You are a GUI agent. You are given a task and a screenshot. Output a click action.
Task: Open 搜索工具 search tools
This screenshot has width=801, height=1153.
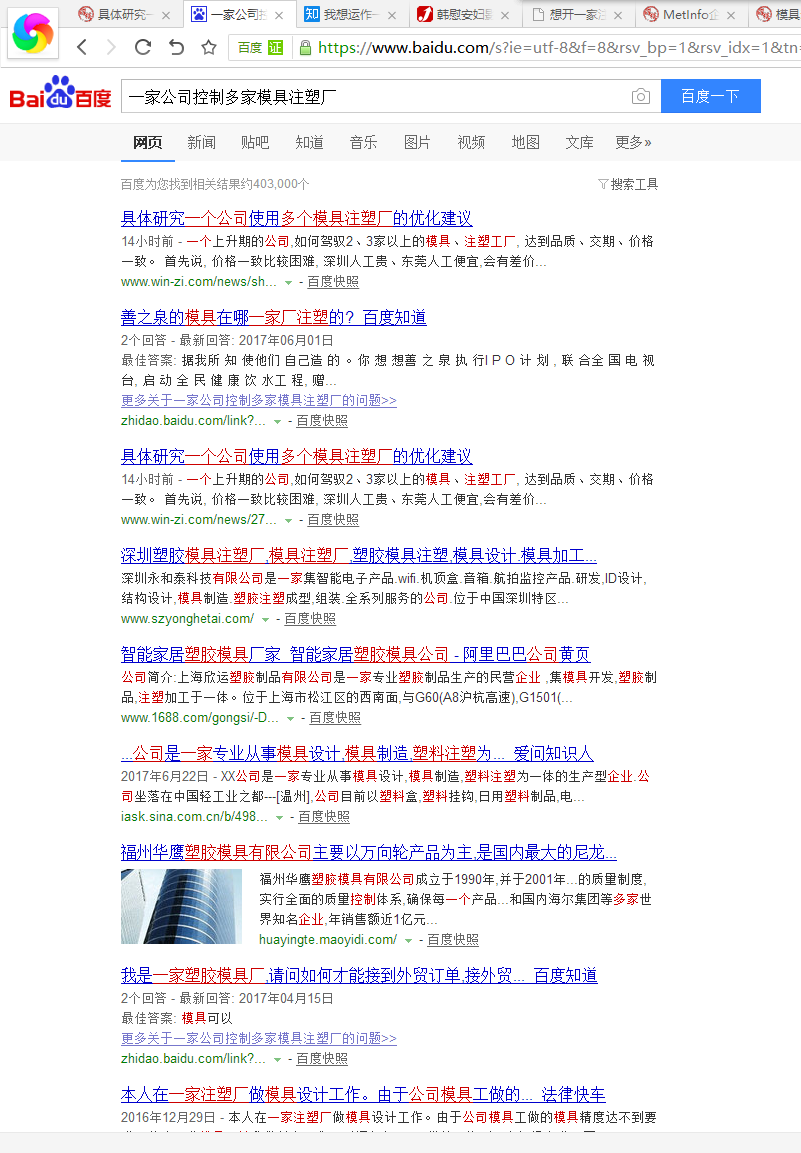[628, 184]
